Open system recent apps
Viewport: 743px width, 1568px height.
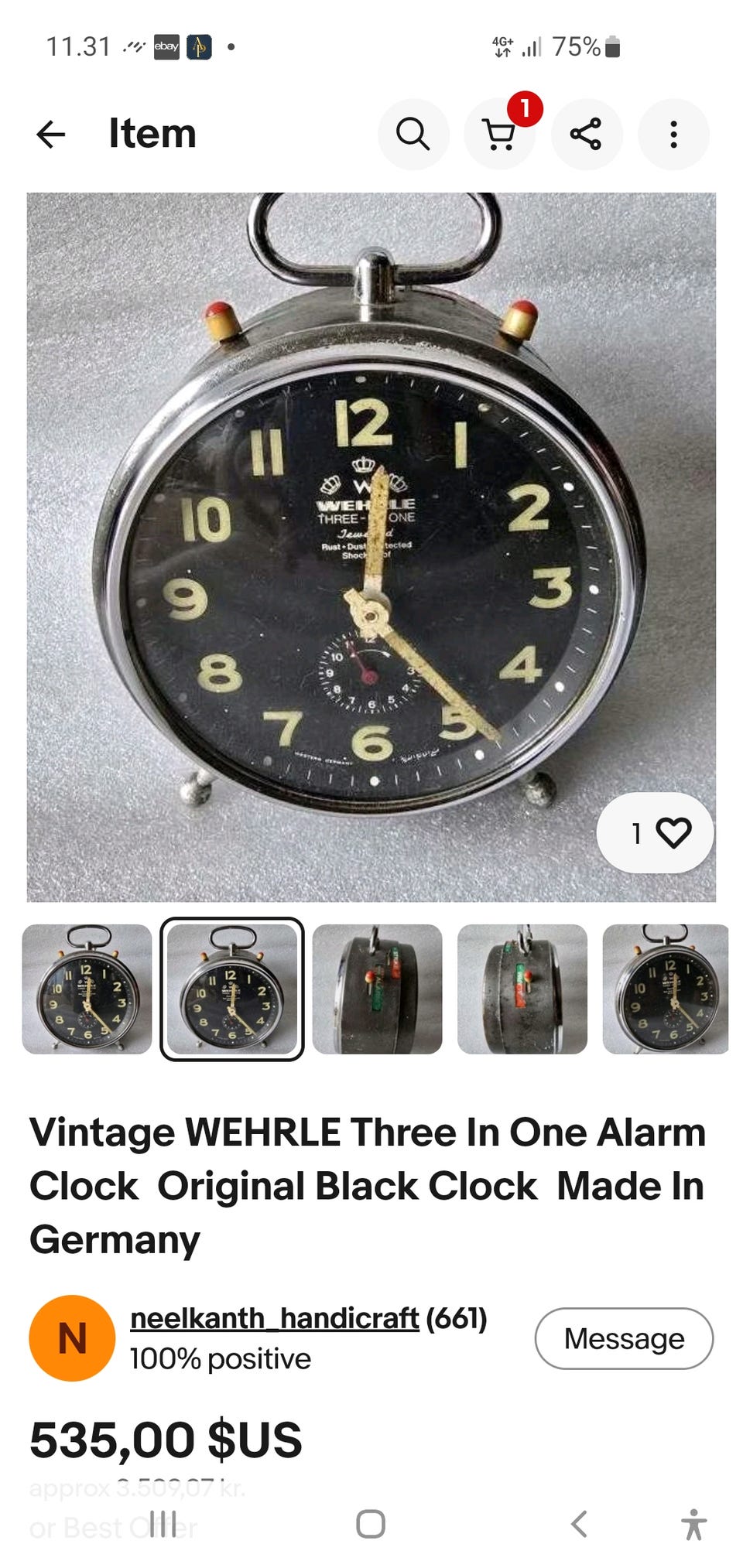point(163,1524)
